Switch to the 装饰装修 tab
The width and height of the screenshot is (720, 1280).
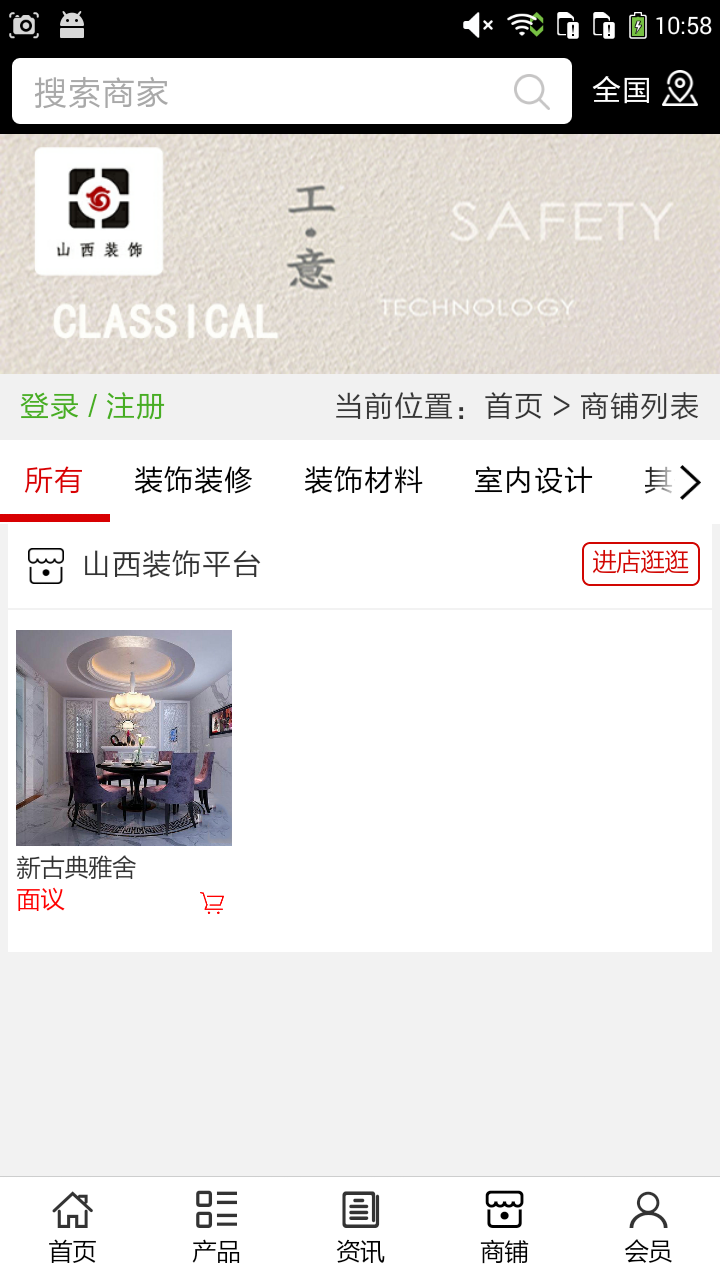[x=193, y=481]
